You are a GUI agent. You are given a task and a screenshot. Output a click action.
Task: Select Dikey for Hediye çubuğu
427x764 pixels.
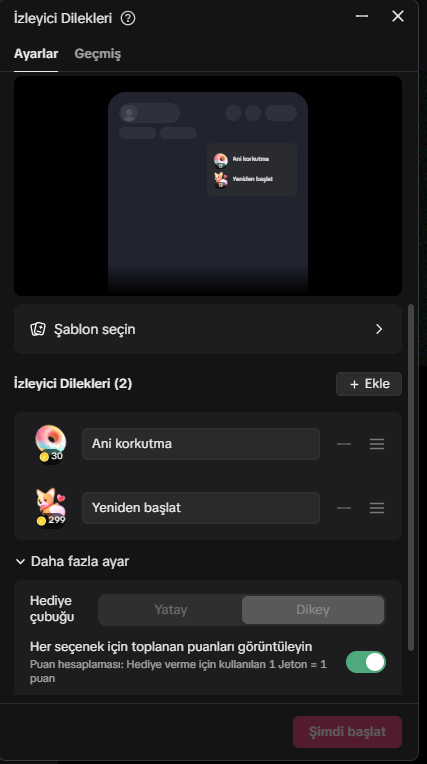[x=313, y=610]
